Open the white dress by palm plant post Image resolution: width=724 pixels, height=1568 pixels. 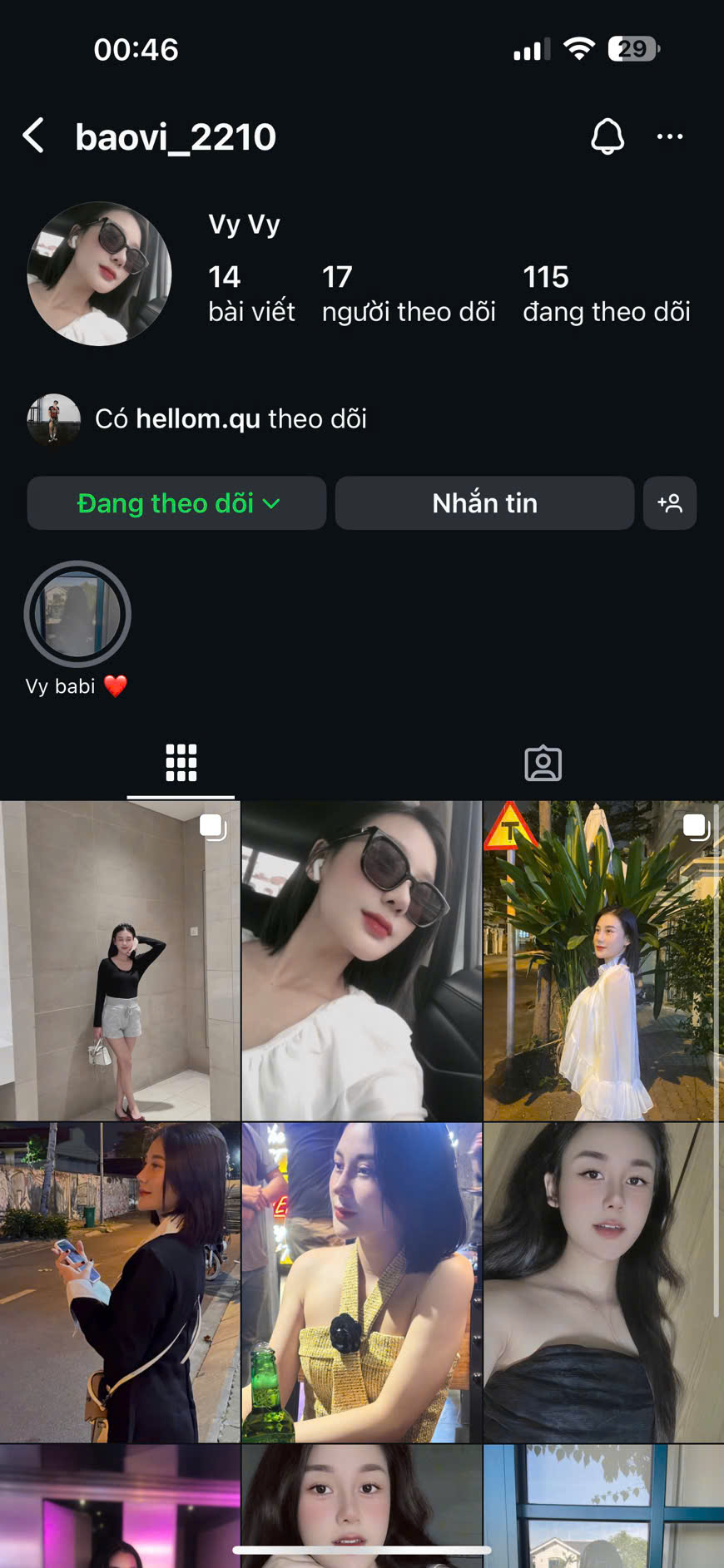[x=603, y=961]
